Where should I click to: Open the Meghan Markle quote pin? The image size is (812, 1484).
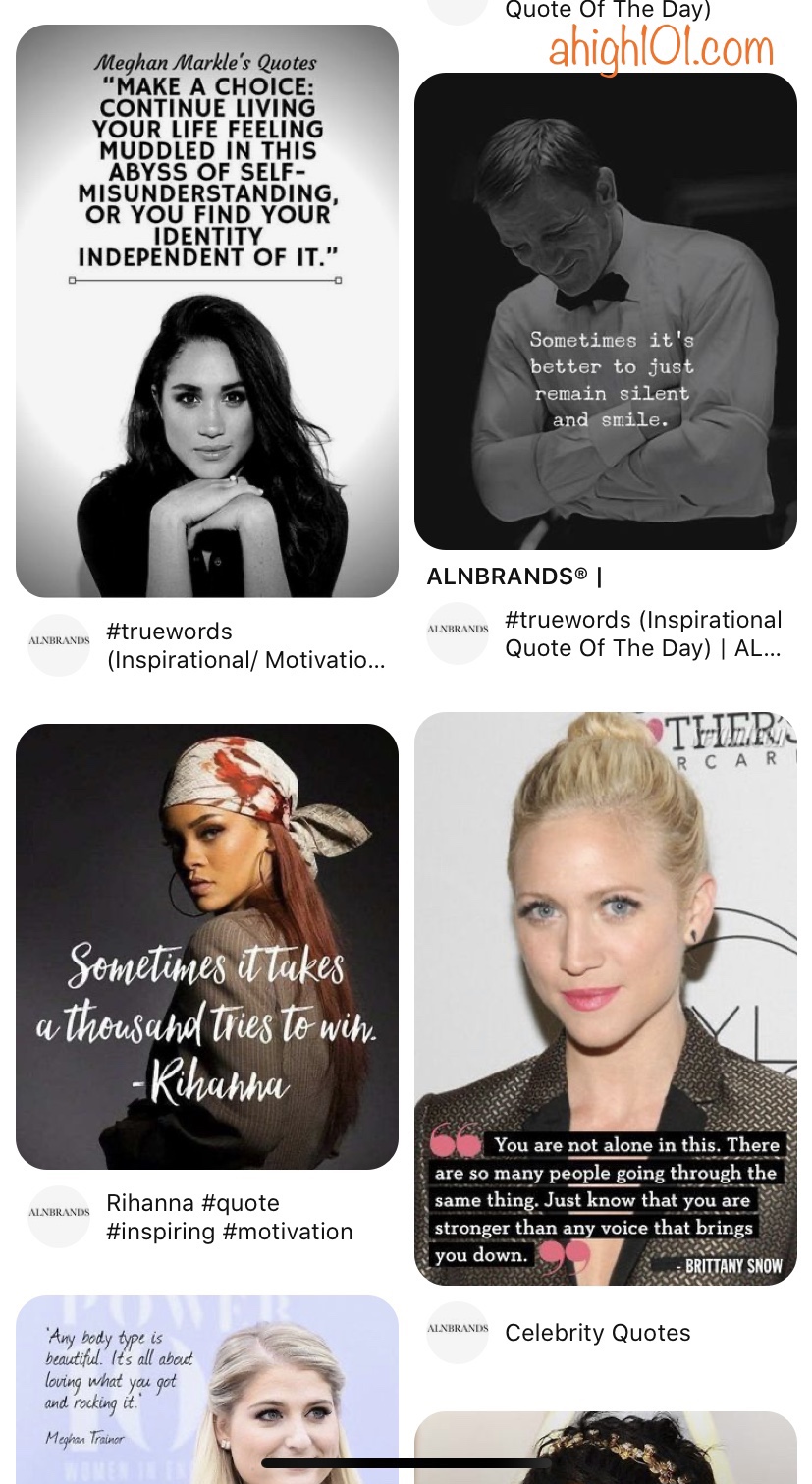pyautogui.click(x=207, y=310)
